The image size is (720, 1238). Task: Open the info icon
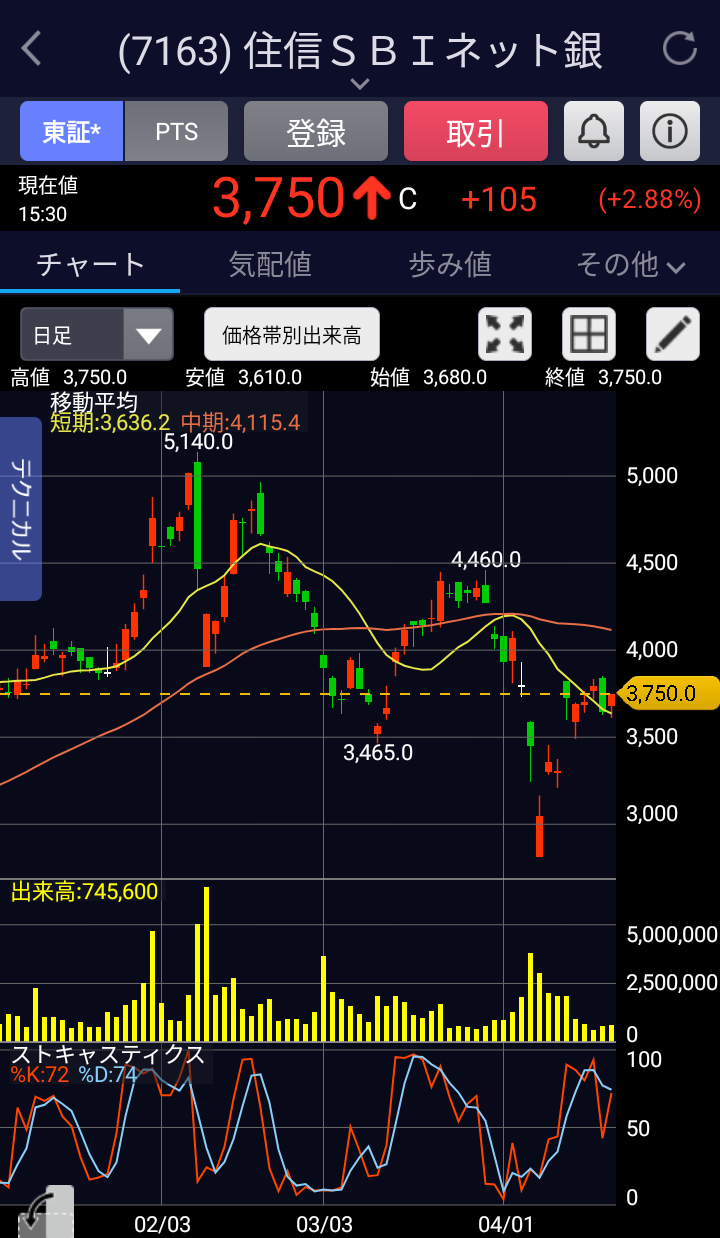[x=670, y=131]
